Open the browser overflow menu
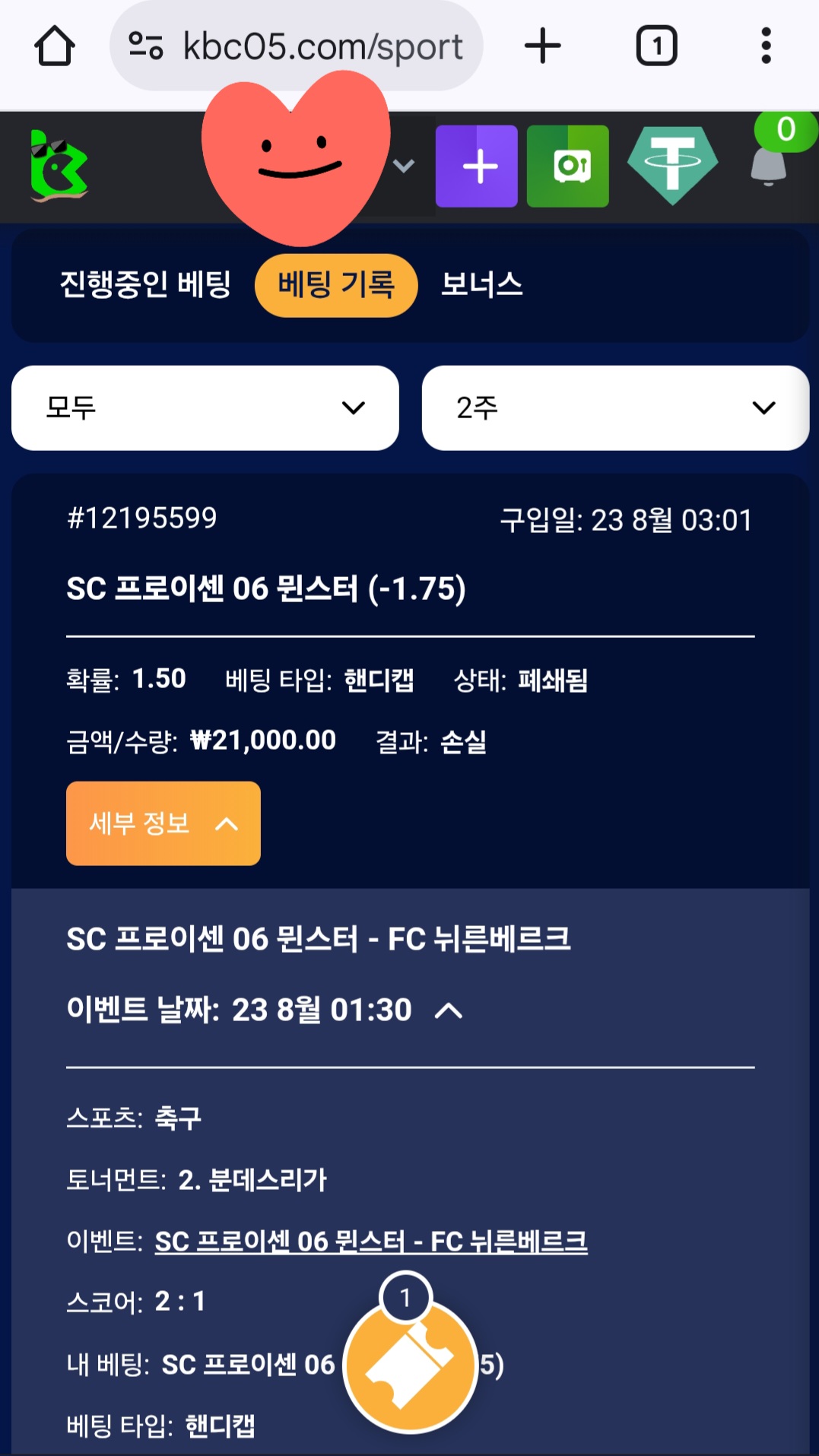This screenshot has height=1456, width=819. [x=766, y=46]
